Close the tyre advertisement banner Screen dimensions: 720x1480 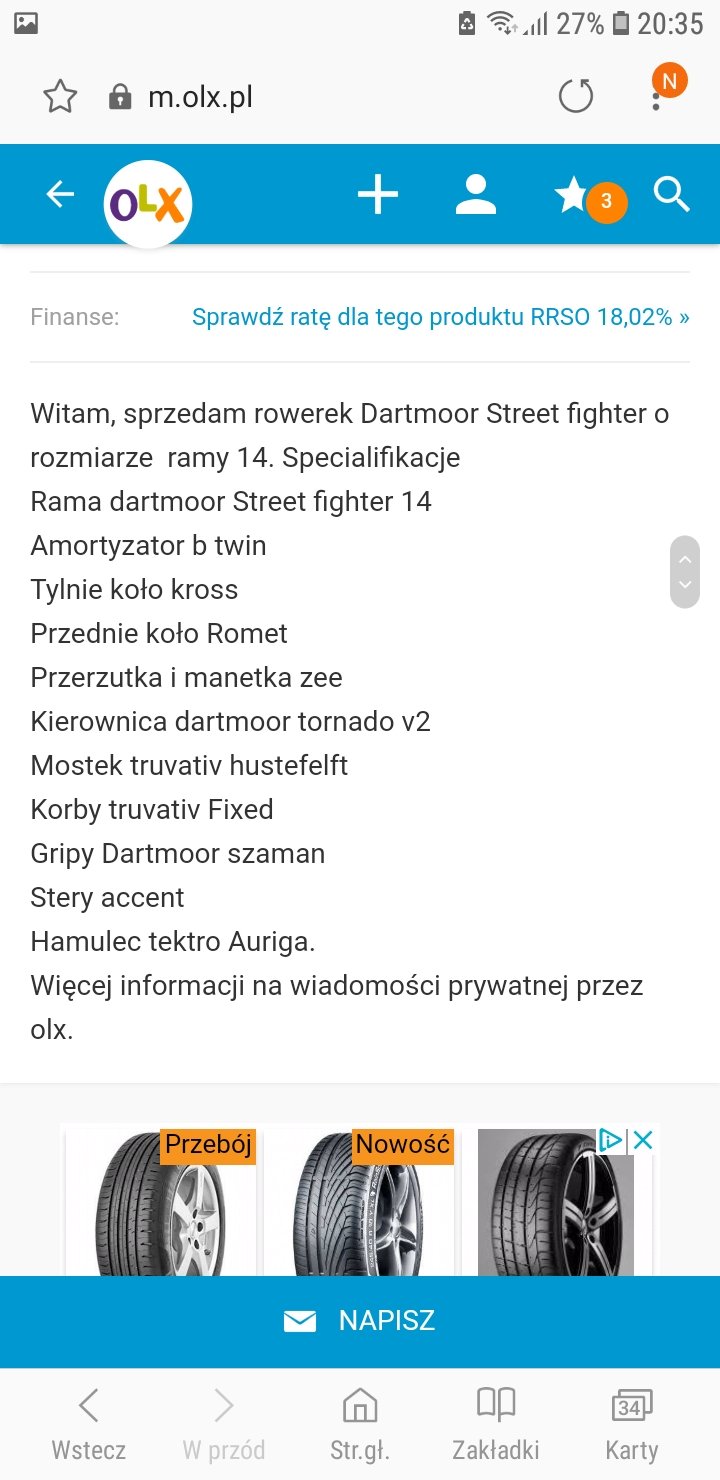click(x=643, y=1140)
